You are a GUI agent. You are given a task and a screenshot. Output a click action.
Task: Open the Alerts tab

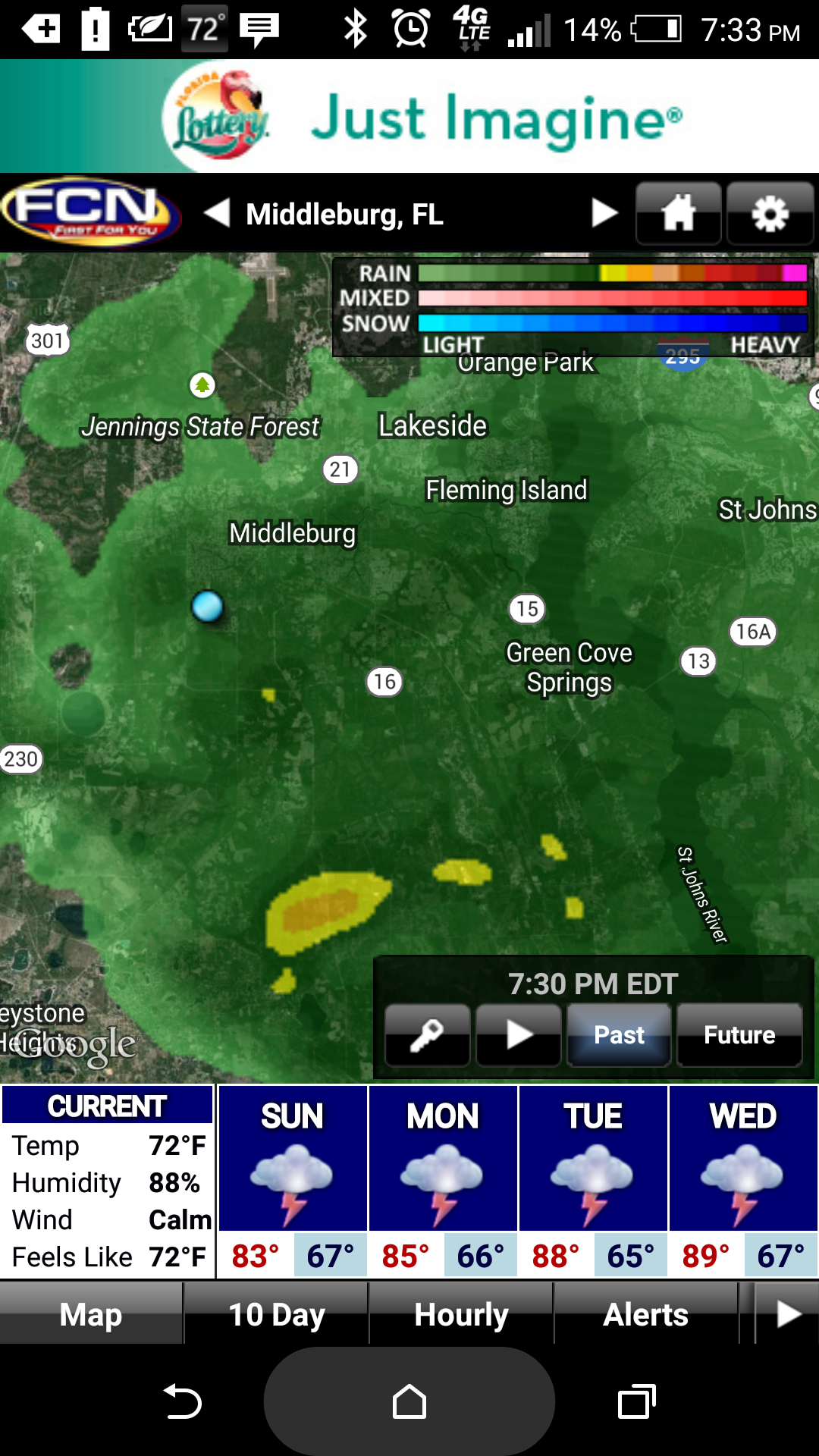[645, 1314]
